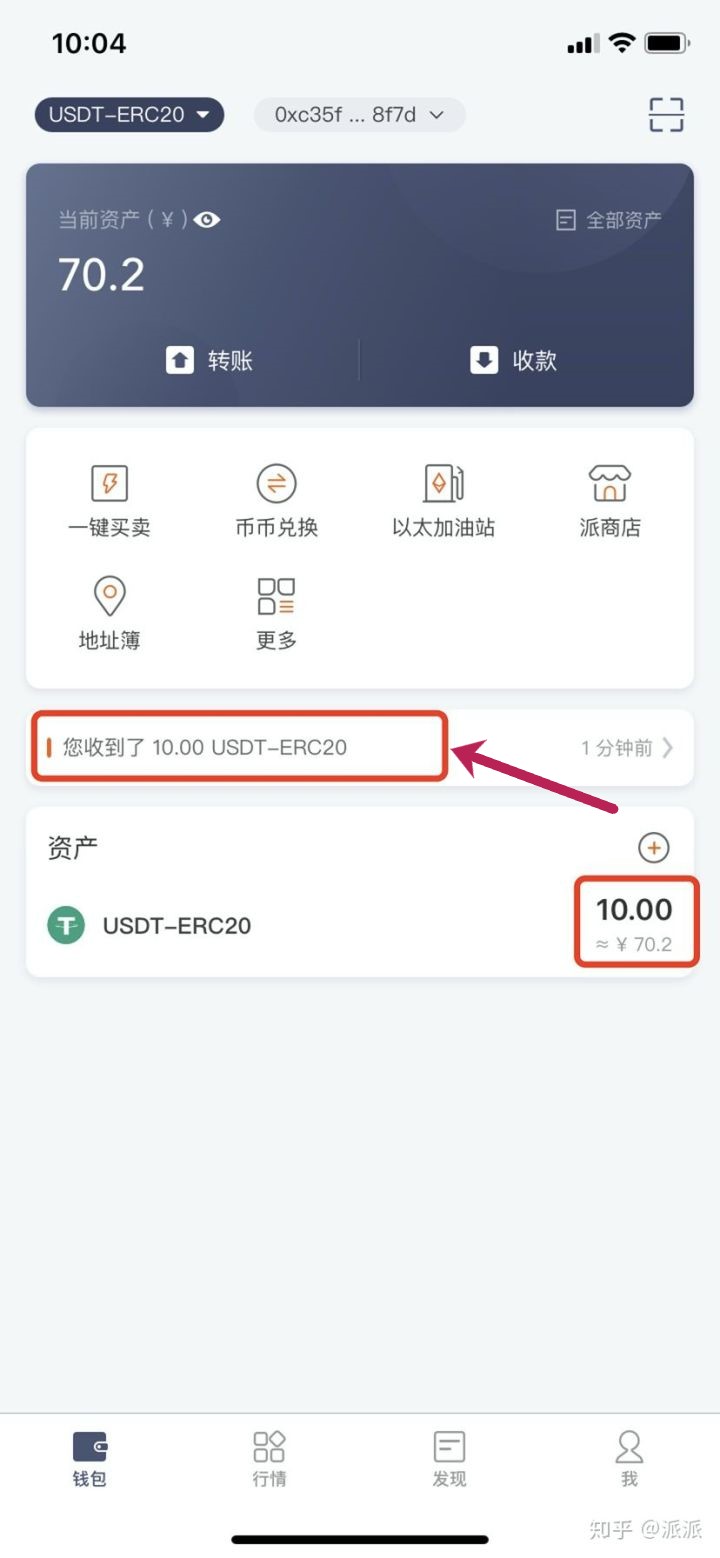Open 更多 for more features
The height and width of the screenshot is (1558, 720).
point(276,614)
